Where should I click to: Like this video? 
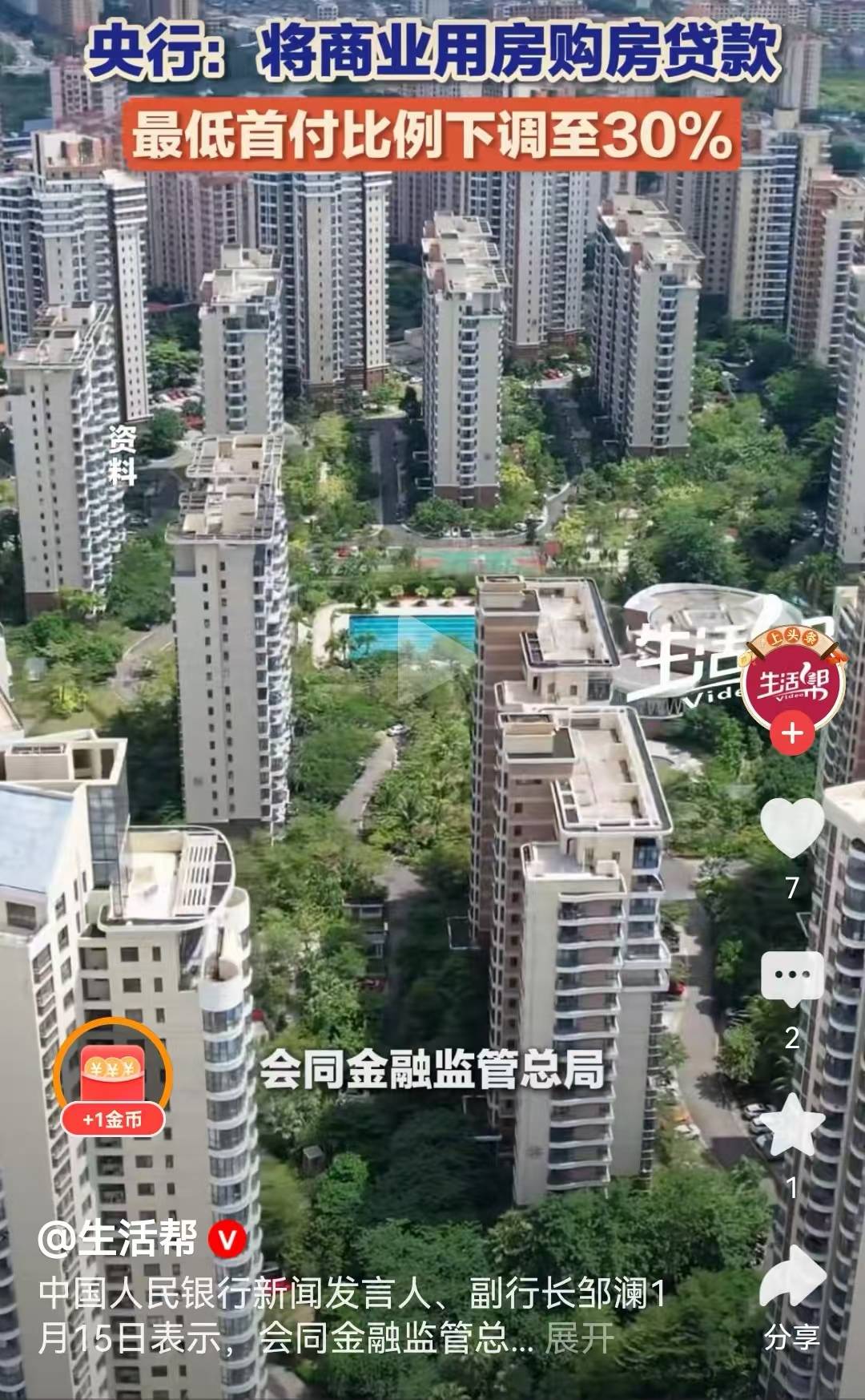(x=791, y=829)
